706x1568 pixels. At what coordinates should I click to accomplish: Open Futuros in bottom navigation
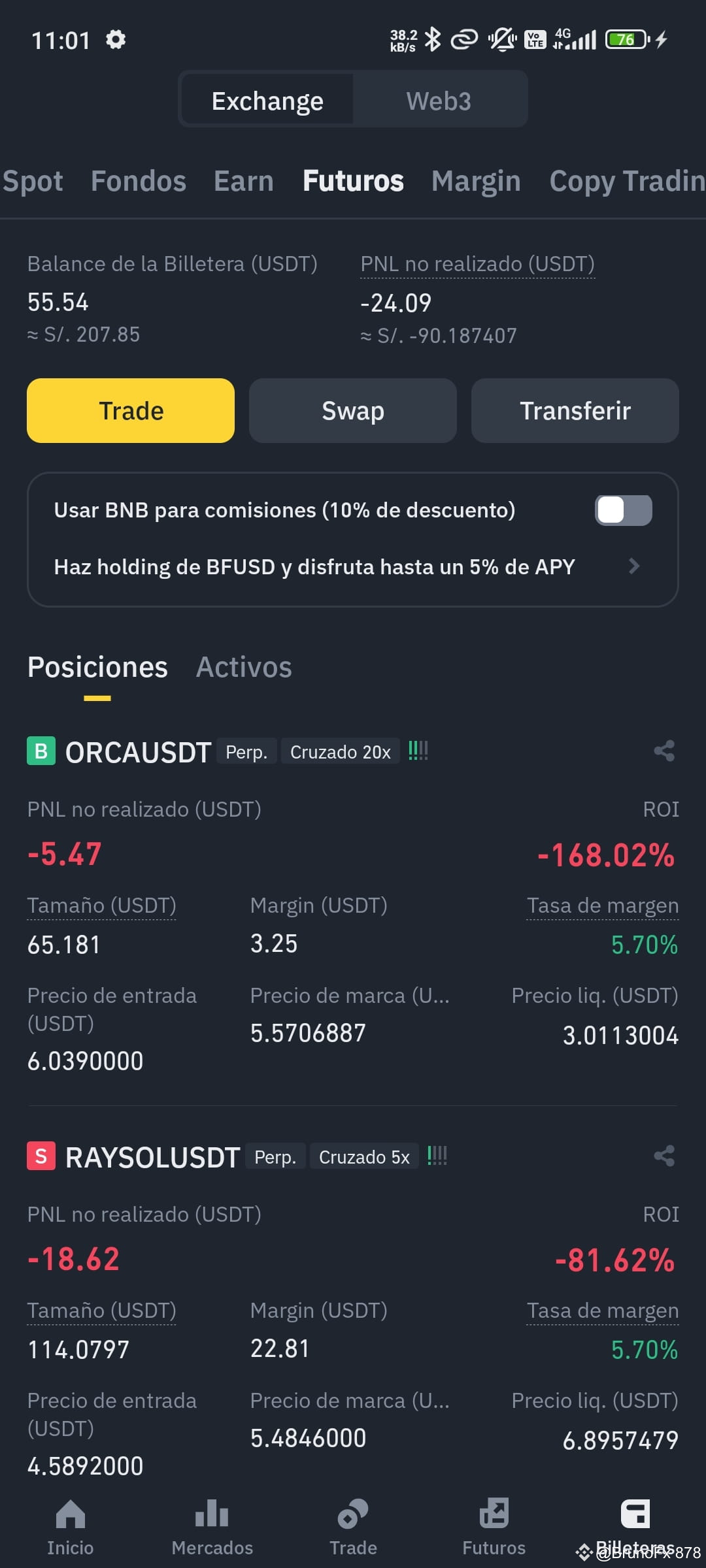(x=494, y=1527)
